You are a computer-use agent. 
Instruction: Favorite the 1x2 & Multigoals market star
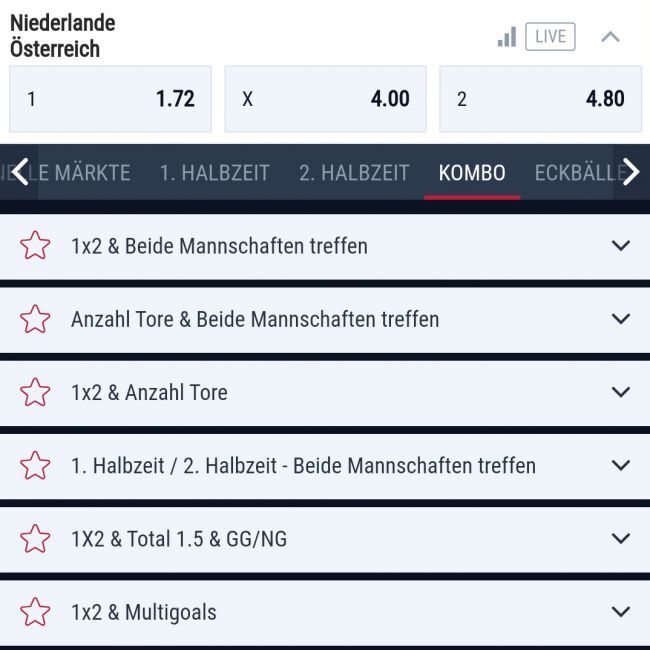[x=35, y=612]
